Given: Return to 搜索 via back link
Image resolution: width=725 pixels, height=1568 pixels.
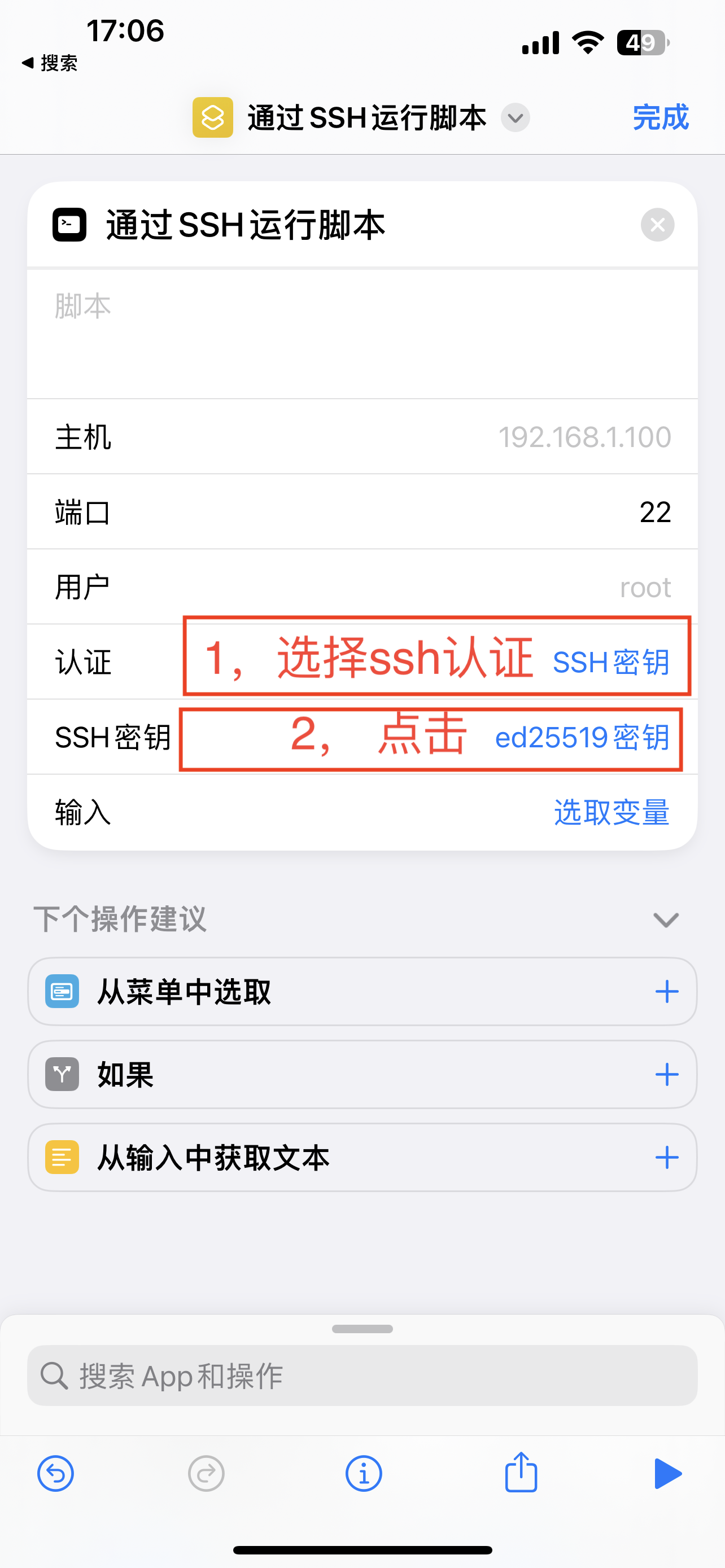Looking at the screenshot, I should [50, 63].
